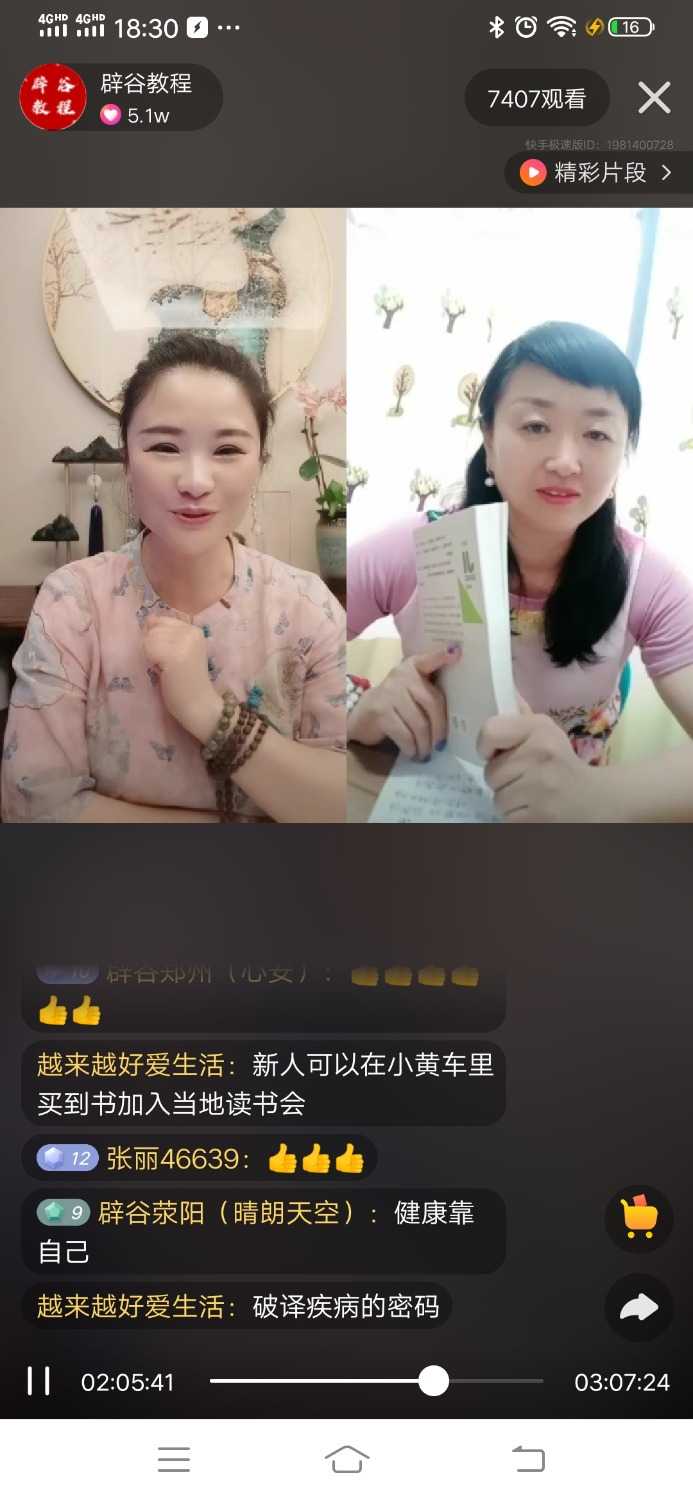Share this live replay

click(x=638, y=1307)
